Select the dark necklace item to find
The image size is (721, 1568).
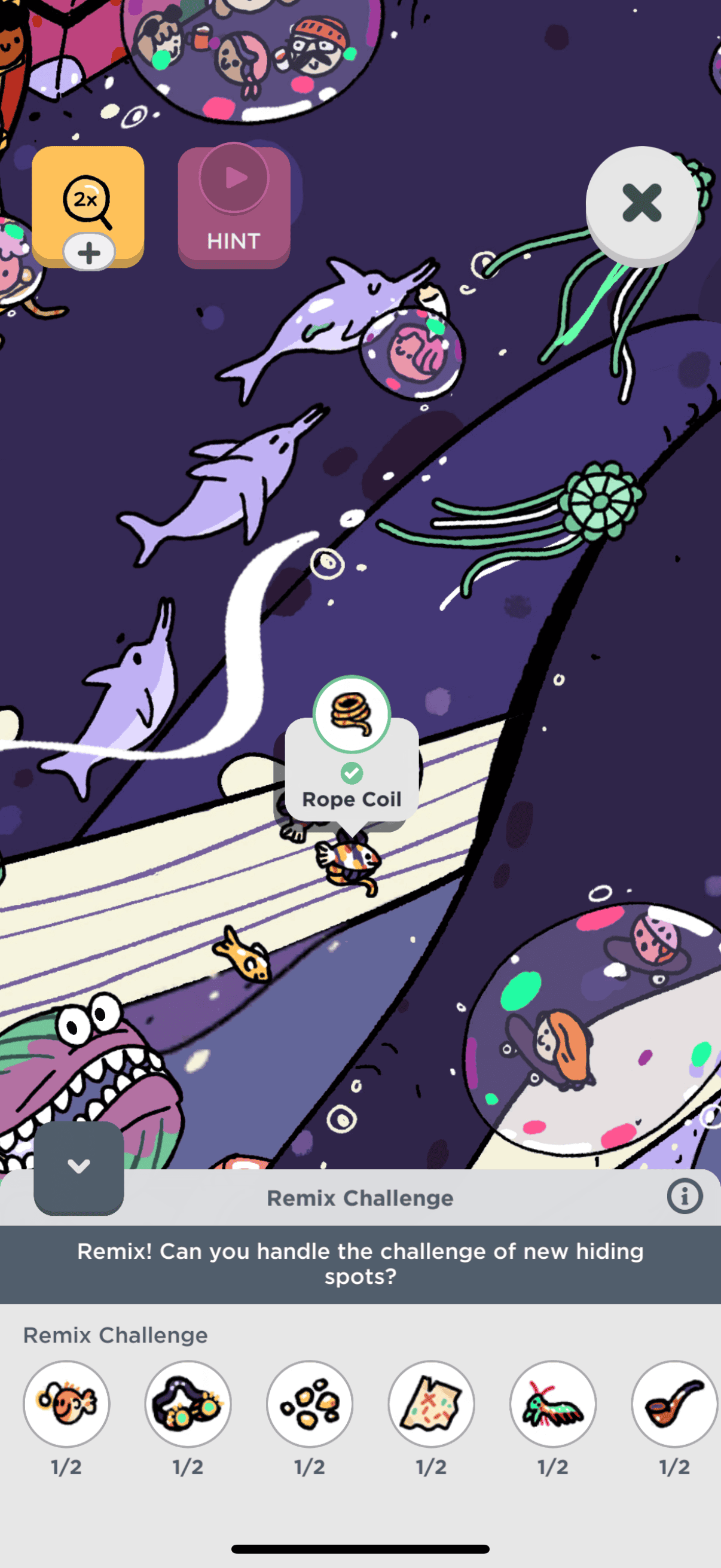[x=188, y=1404]
